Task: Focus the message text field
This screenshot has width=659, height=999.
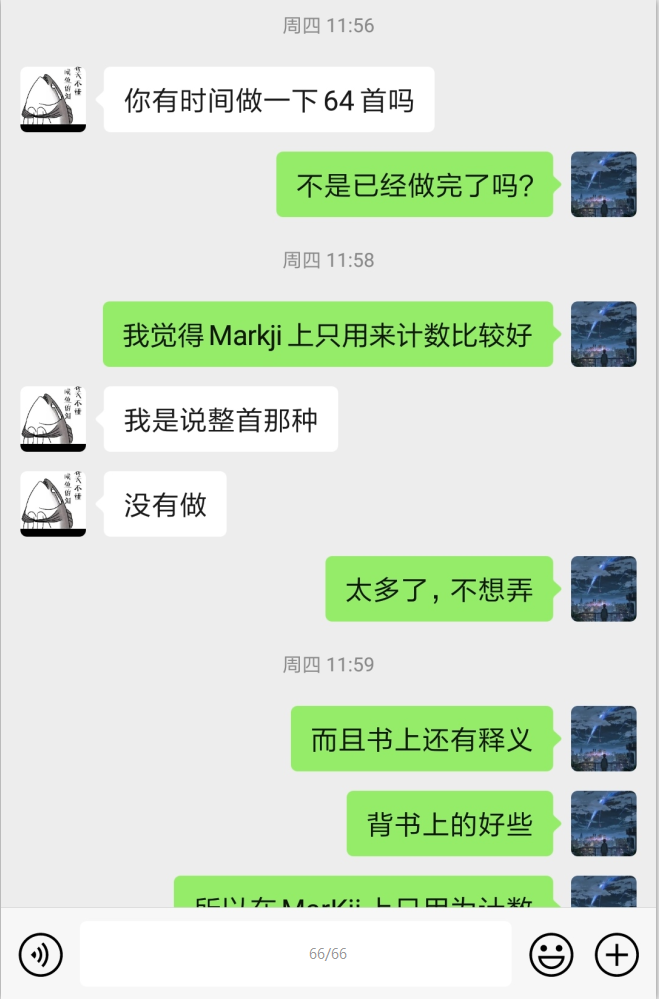Action: (x=296, y=954)
